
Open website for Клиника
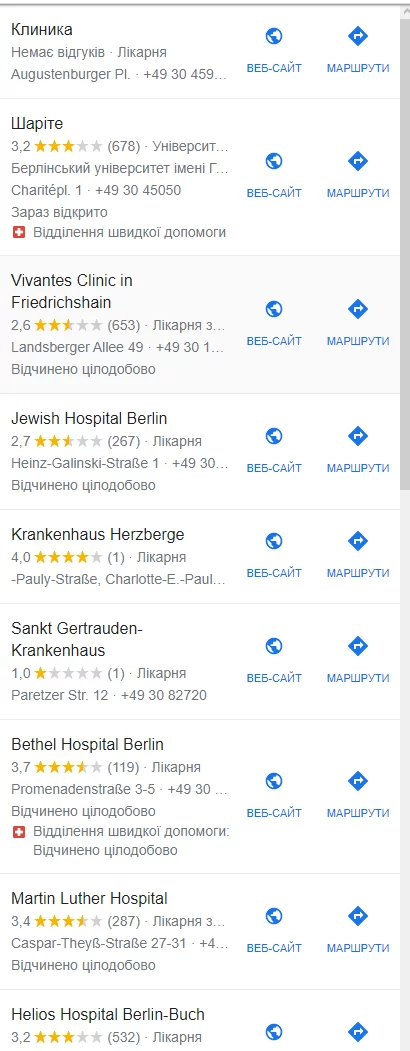pos(274,50)
